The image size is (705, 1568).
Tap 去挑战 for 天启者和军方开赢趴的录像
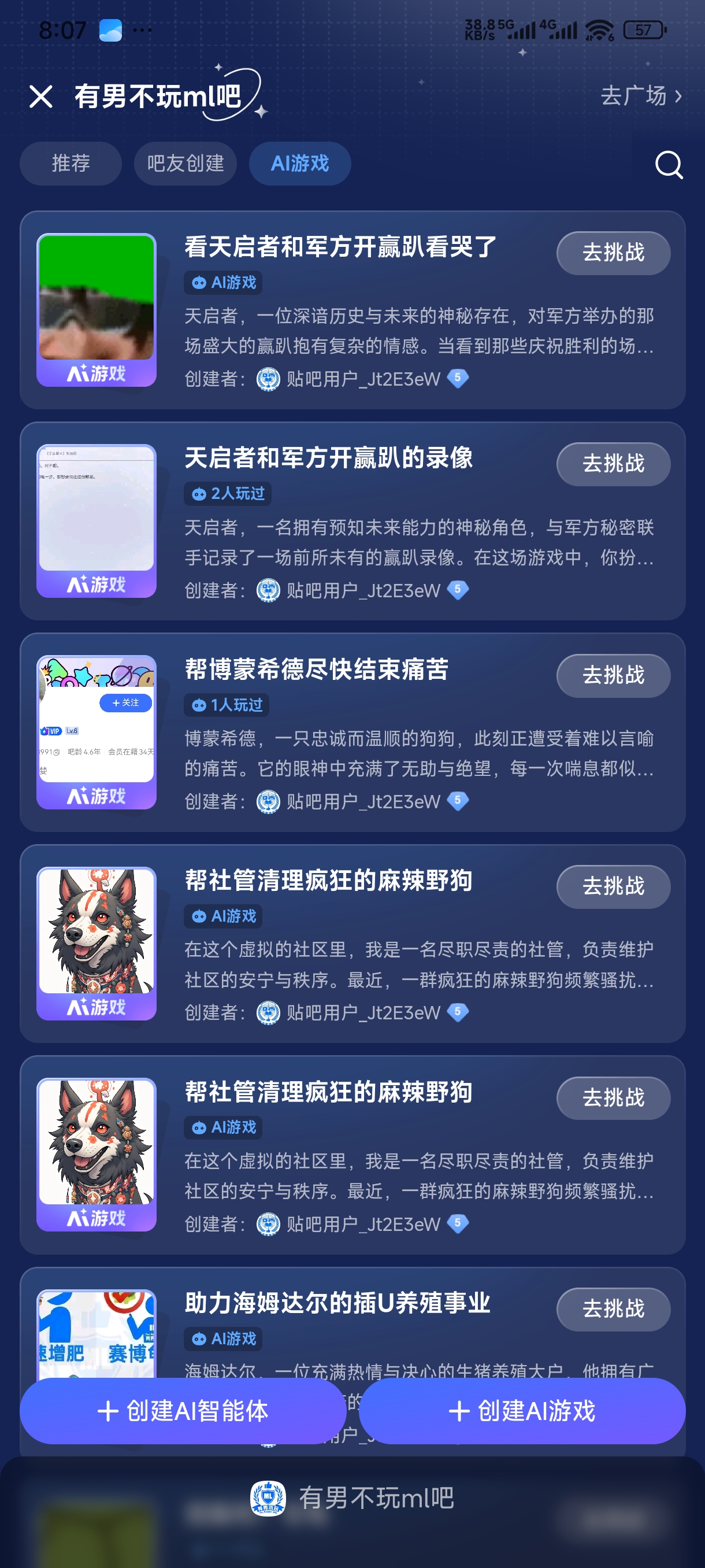(x=613, y=464)
